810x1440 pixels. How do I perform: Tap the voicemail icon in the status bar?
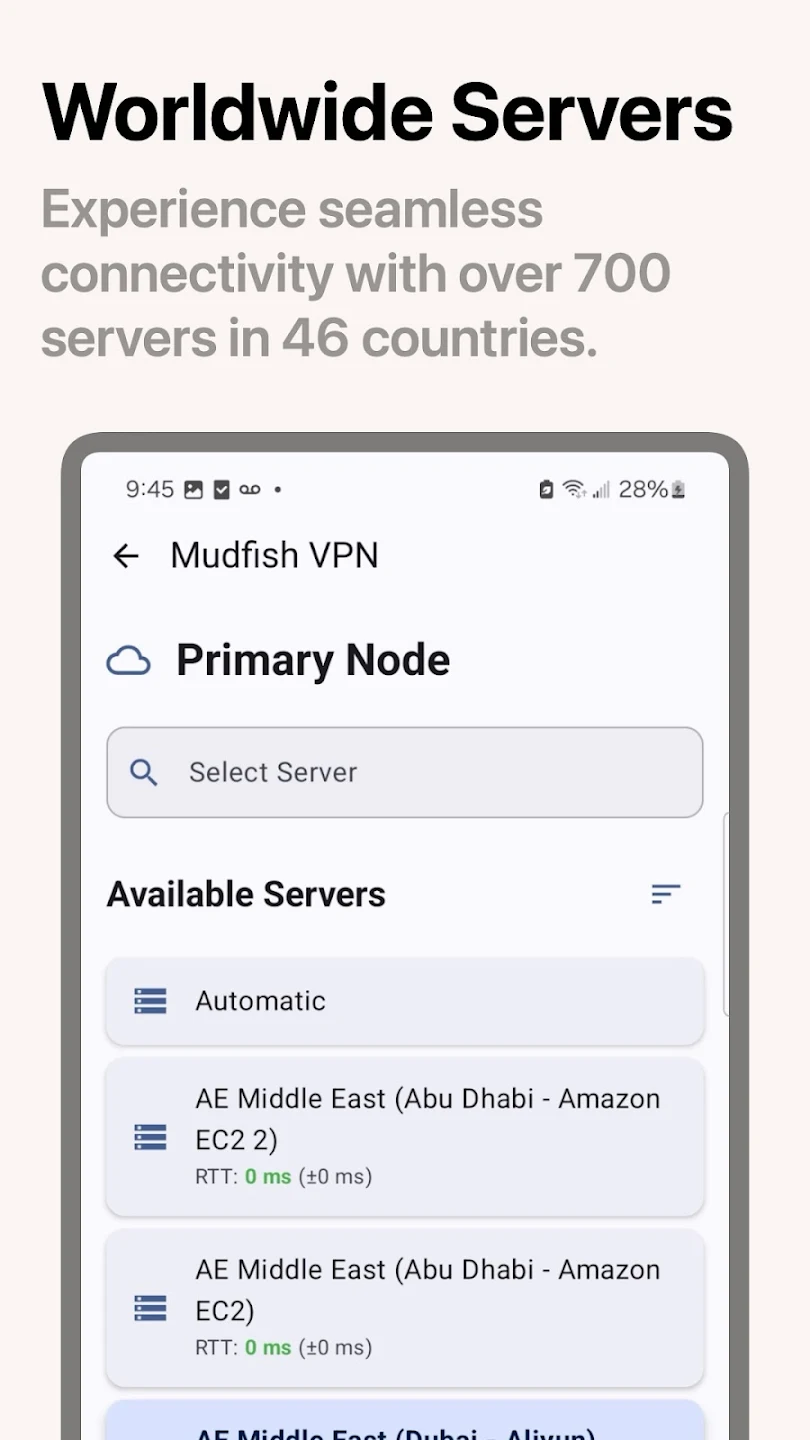click(249, 489)
